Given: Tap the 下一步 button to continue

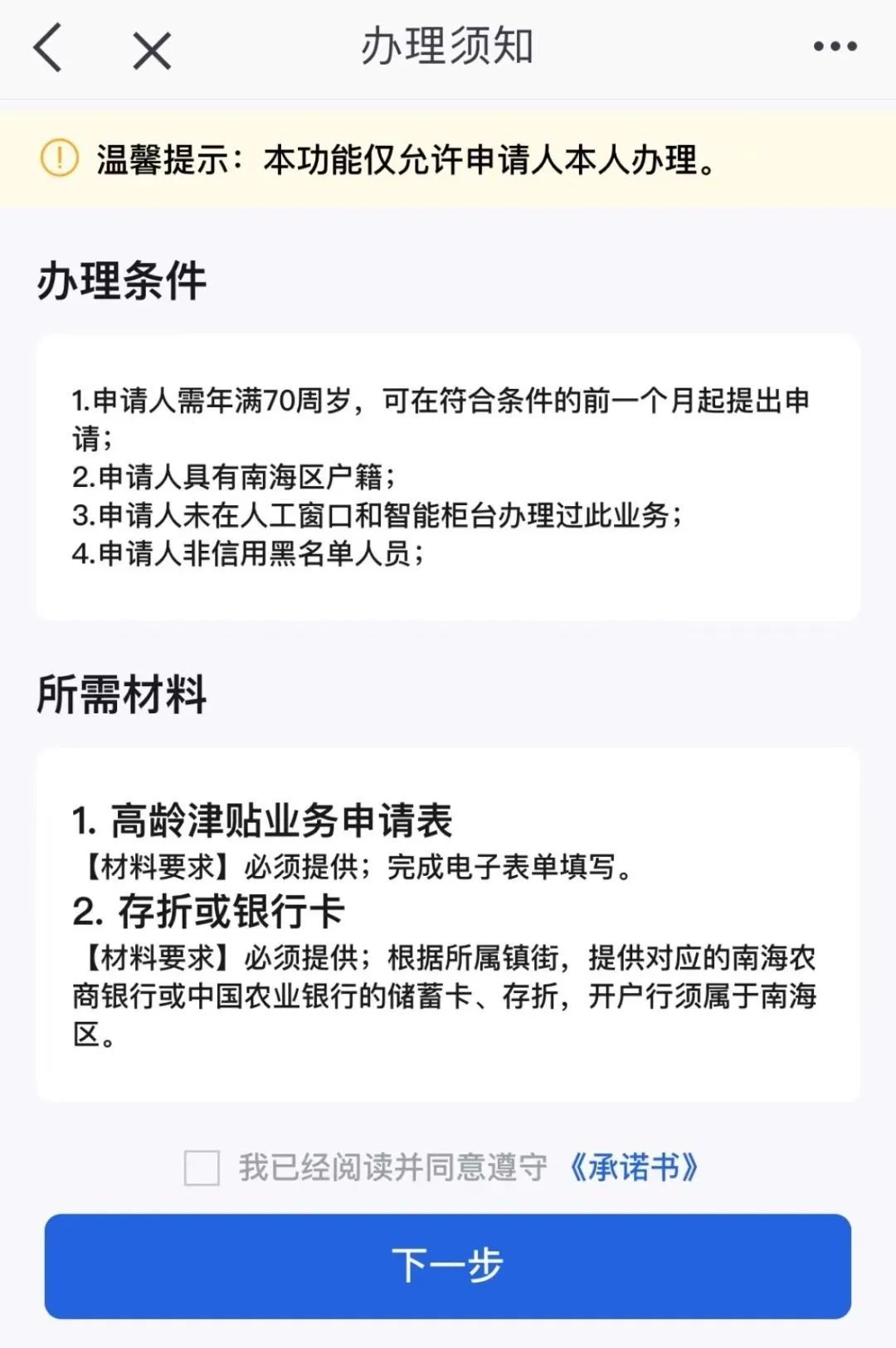Looking at the screenshot, I should point(448,1266).
